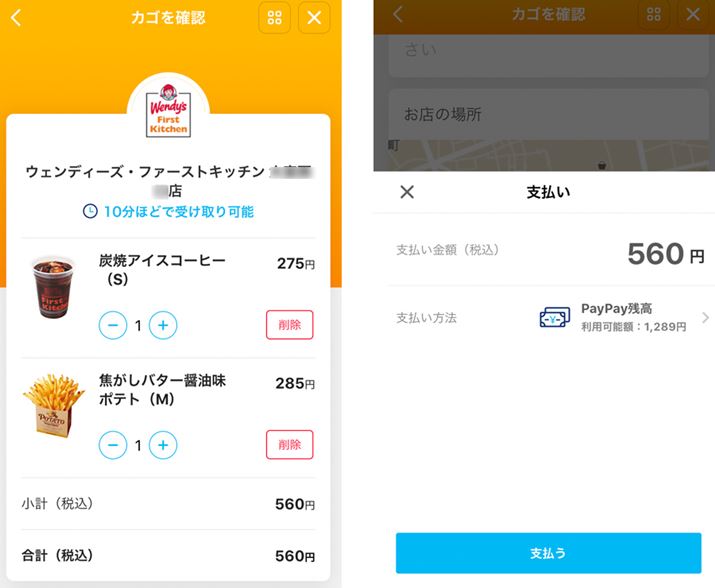The height and width of the screenshot is (588, 715).
Task: Delete 炭焼アイスコーヒー from the cart
Action: click(290, 325)
